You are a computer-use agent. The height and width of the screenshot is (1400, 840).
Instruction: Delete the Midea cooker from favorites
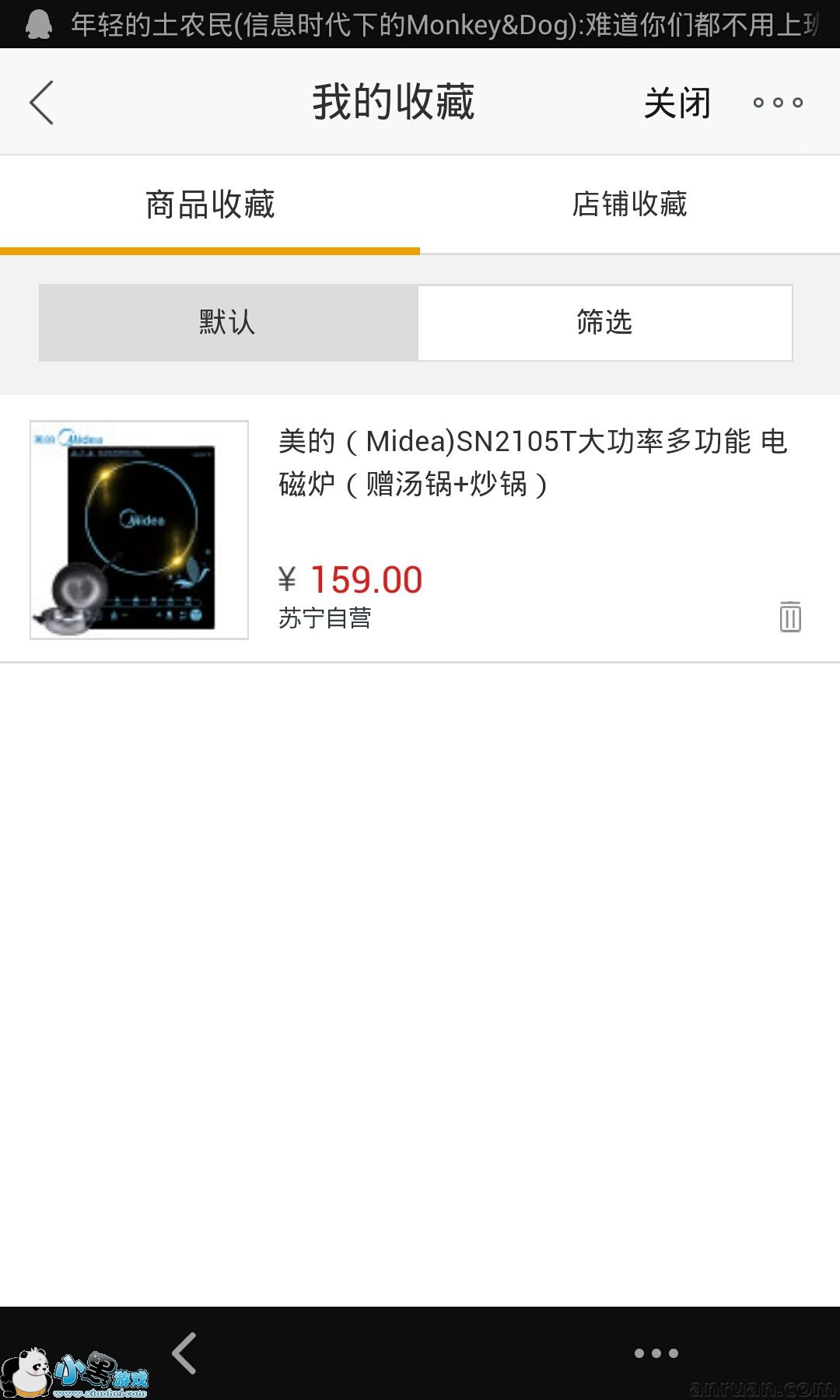[x=789, y=617]
